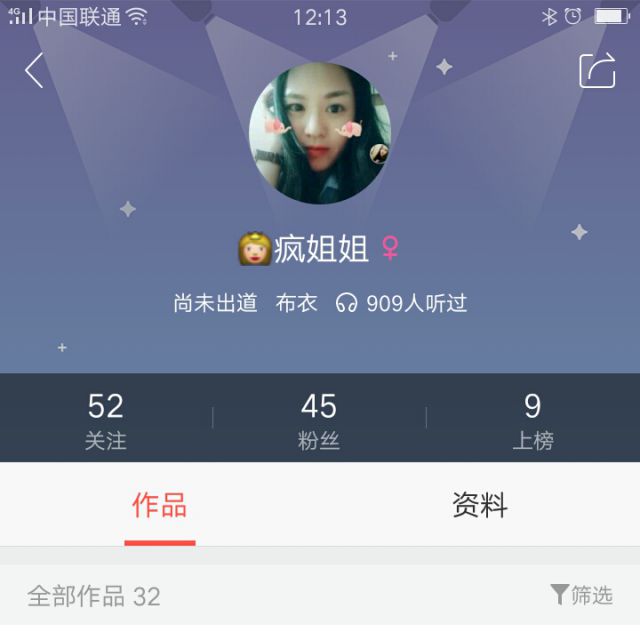View the 45 粉丝 followers list
The image size is (640, 640).
(319, 419)
